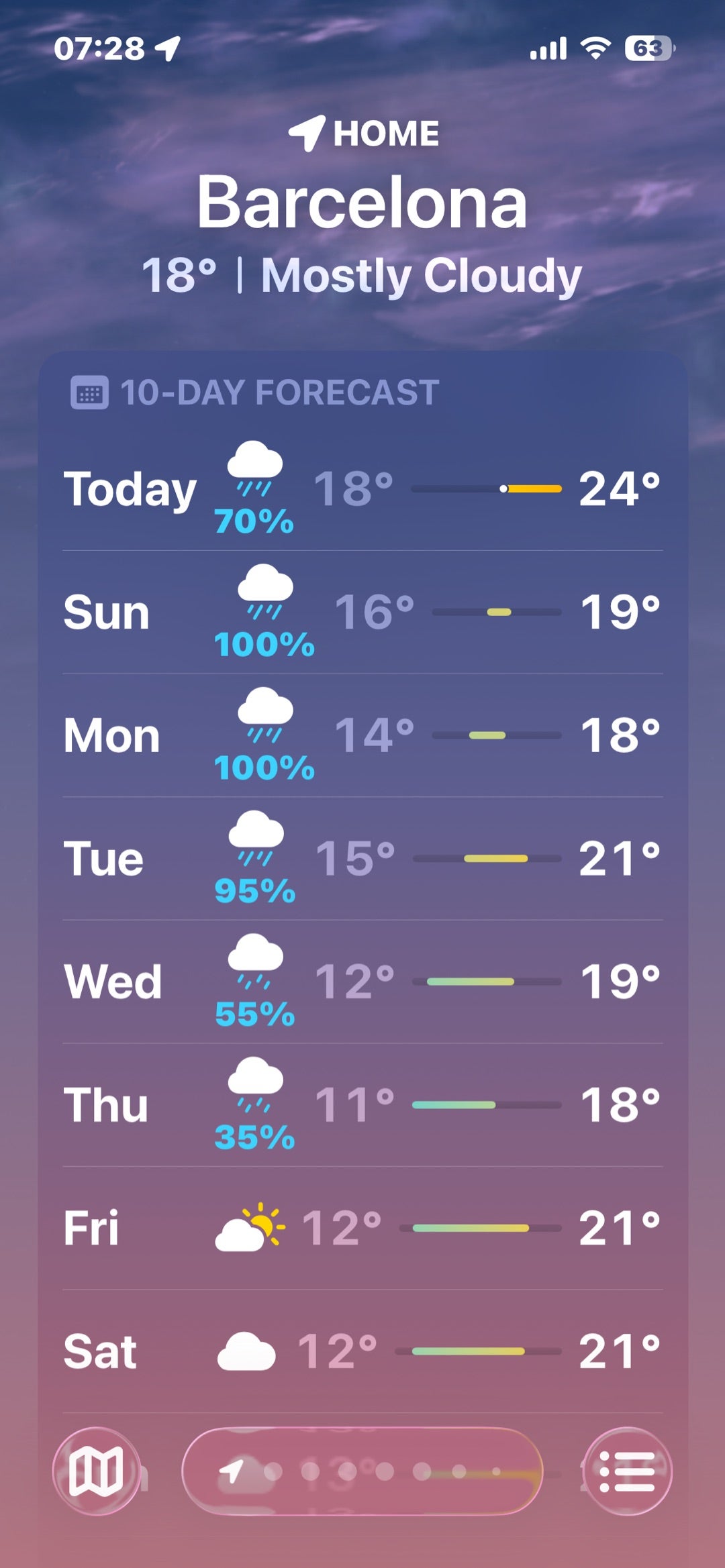
Task: View Saturday's cloudy forecast row
Action: click(362, 1351)
